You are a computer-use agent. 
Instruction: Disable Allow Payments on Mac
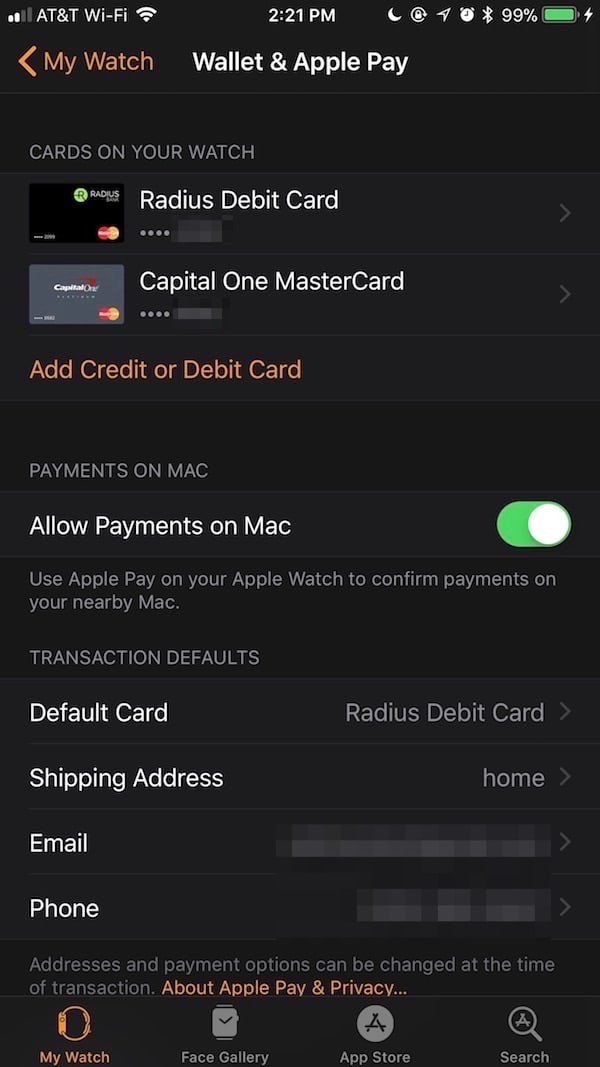pyautogui.click(x=534, y=525)
